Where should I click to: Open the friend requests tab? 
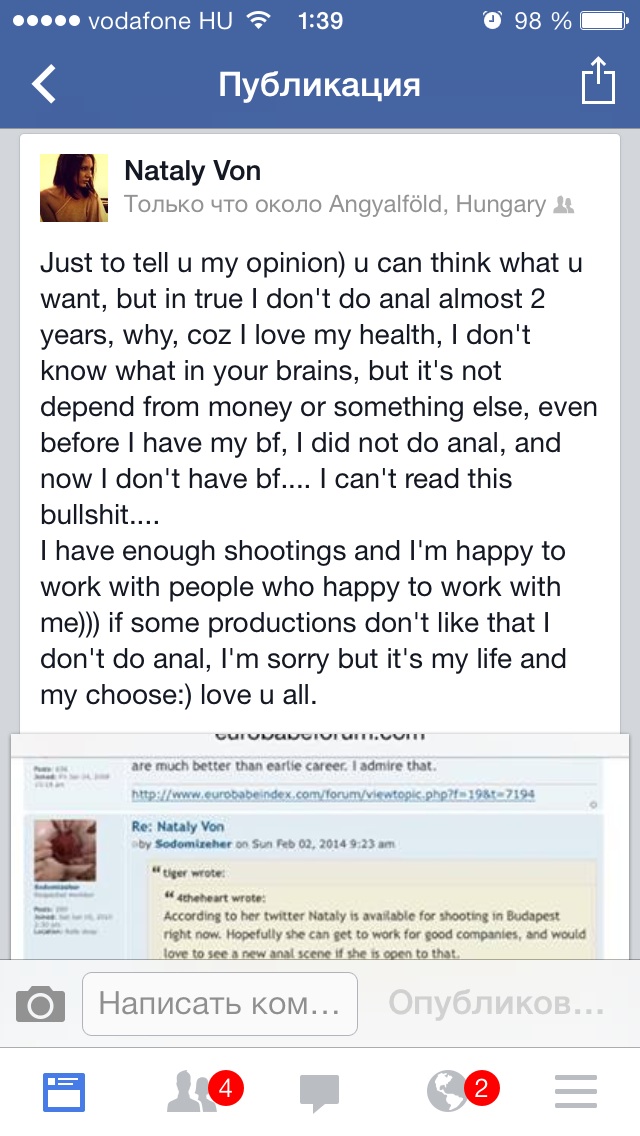pyautogui.click(x=192, y=1092)
